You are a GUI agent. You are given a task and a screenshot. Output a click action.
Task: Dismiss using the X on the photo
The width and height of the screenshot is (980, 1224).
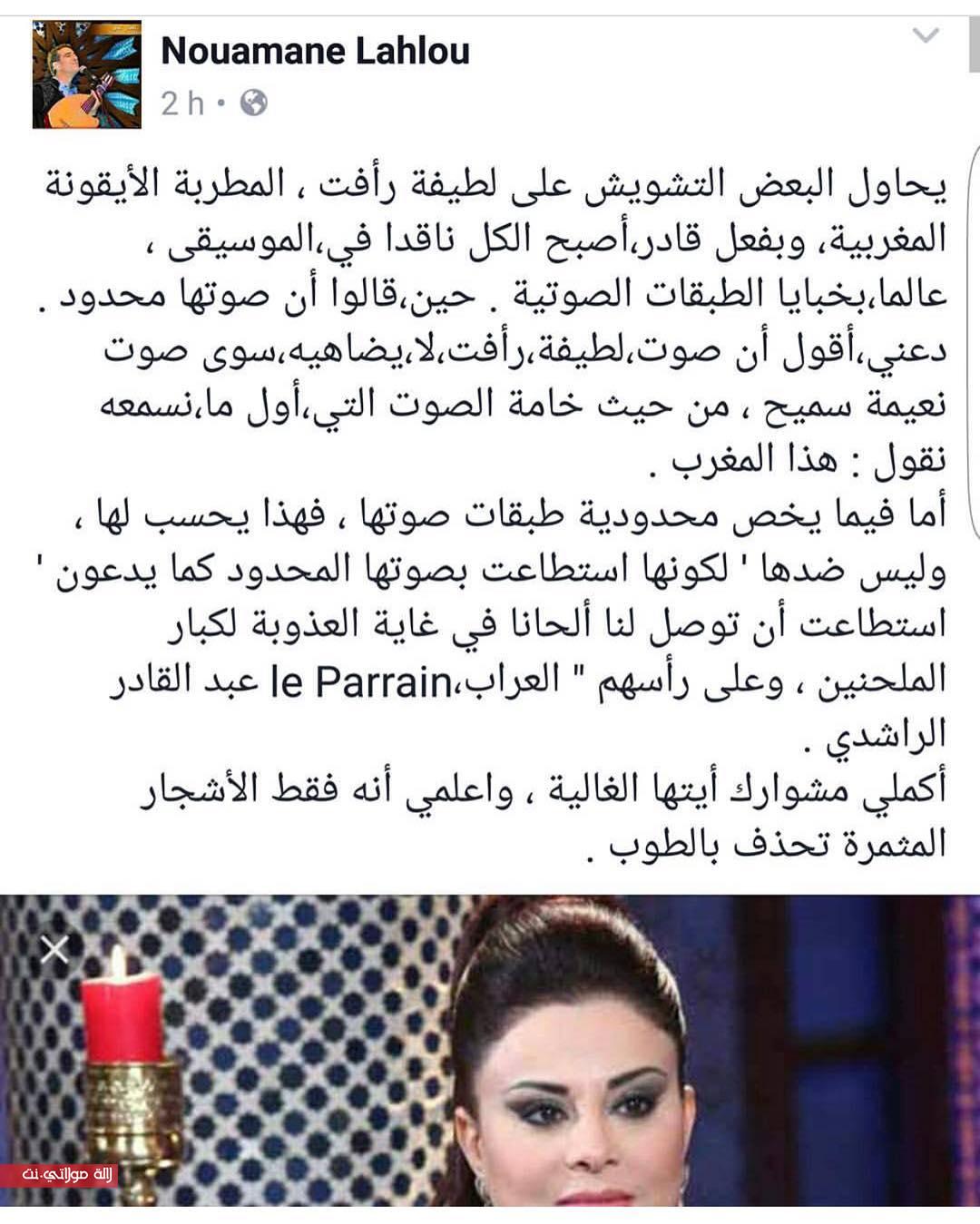coord(54,949)
